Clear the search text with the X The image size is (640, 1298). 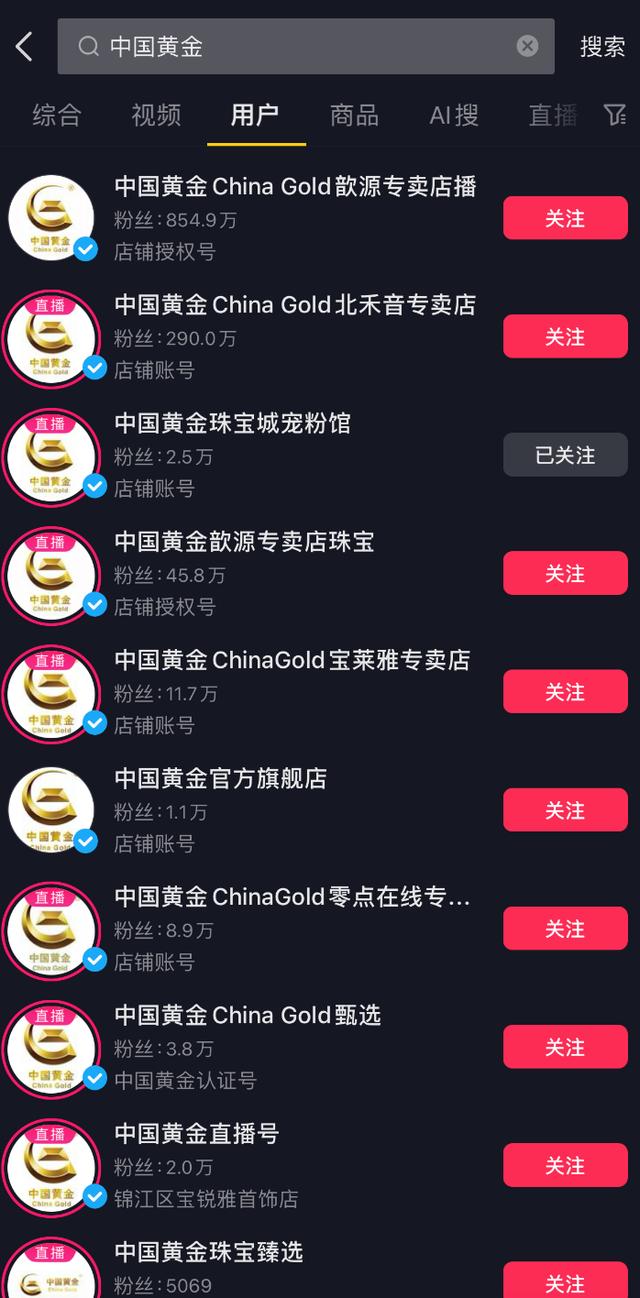(x=527, y=46)
